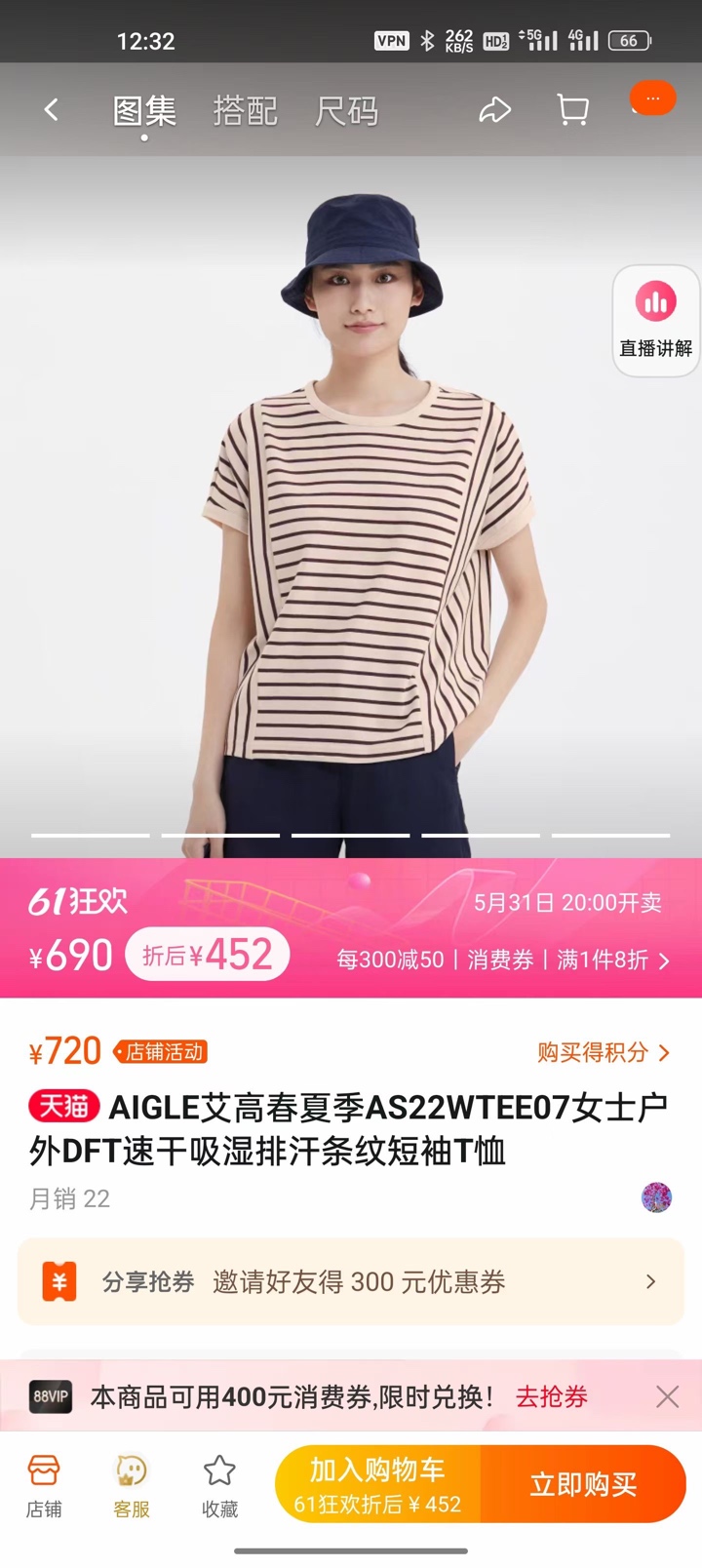
Task: Switch to the 尺码 tab
Action: (346, 111)
